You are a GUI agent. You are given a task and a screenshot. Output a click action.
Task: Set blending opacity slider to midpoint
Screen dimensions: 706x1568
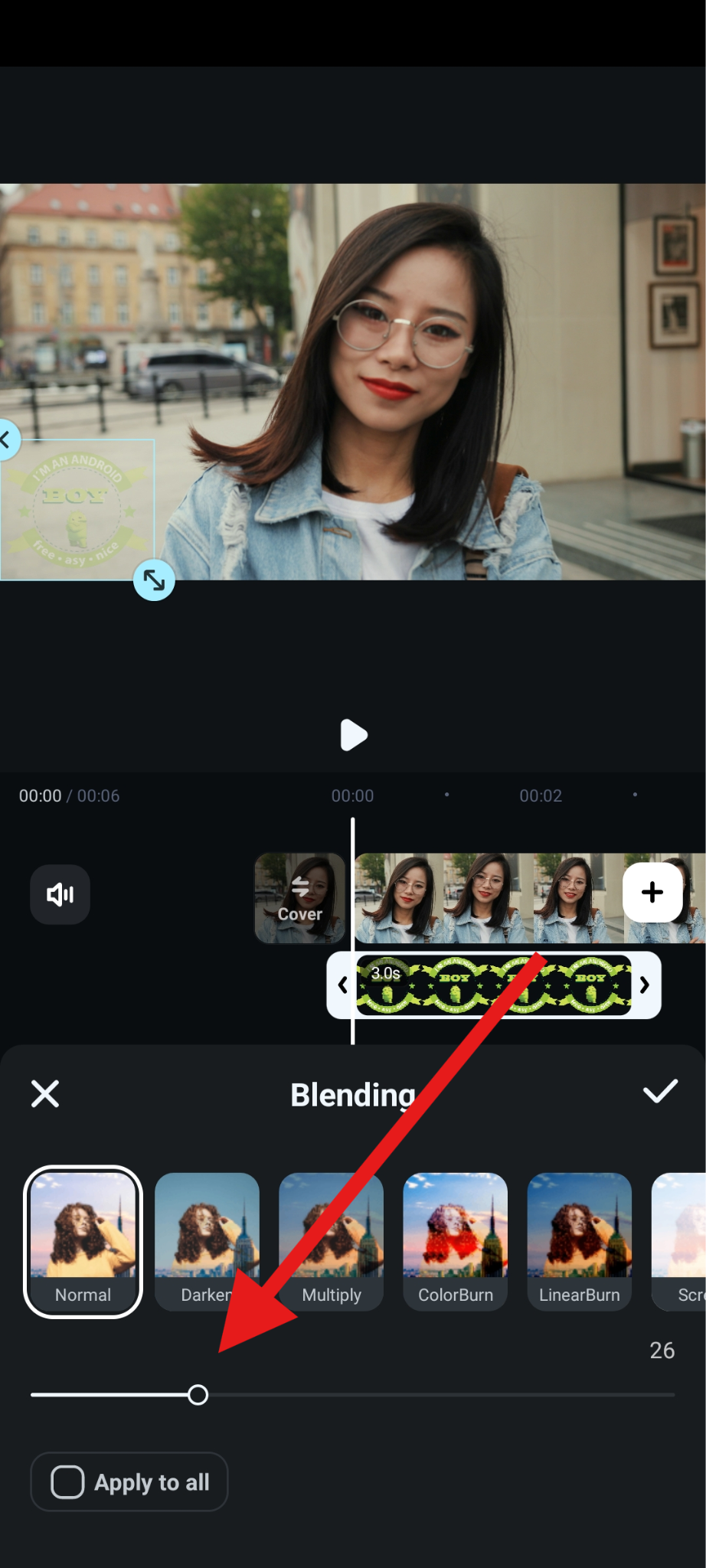[x=353, y=1395]
